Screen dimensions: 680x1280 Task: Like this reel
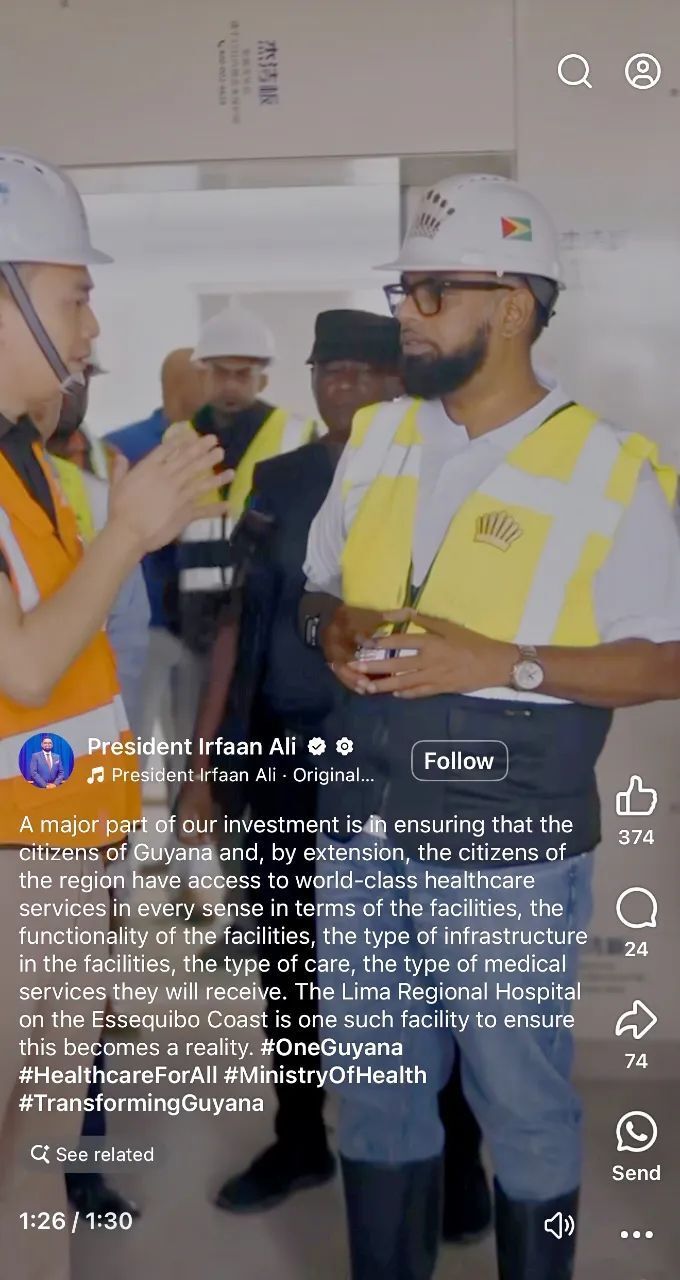(x=636, y=798)
